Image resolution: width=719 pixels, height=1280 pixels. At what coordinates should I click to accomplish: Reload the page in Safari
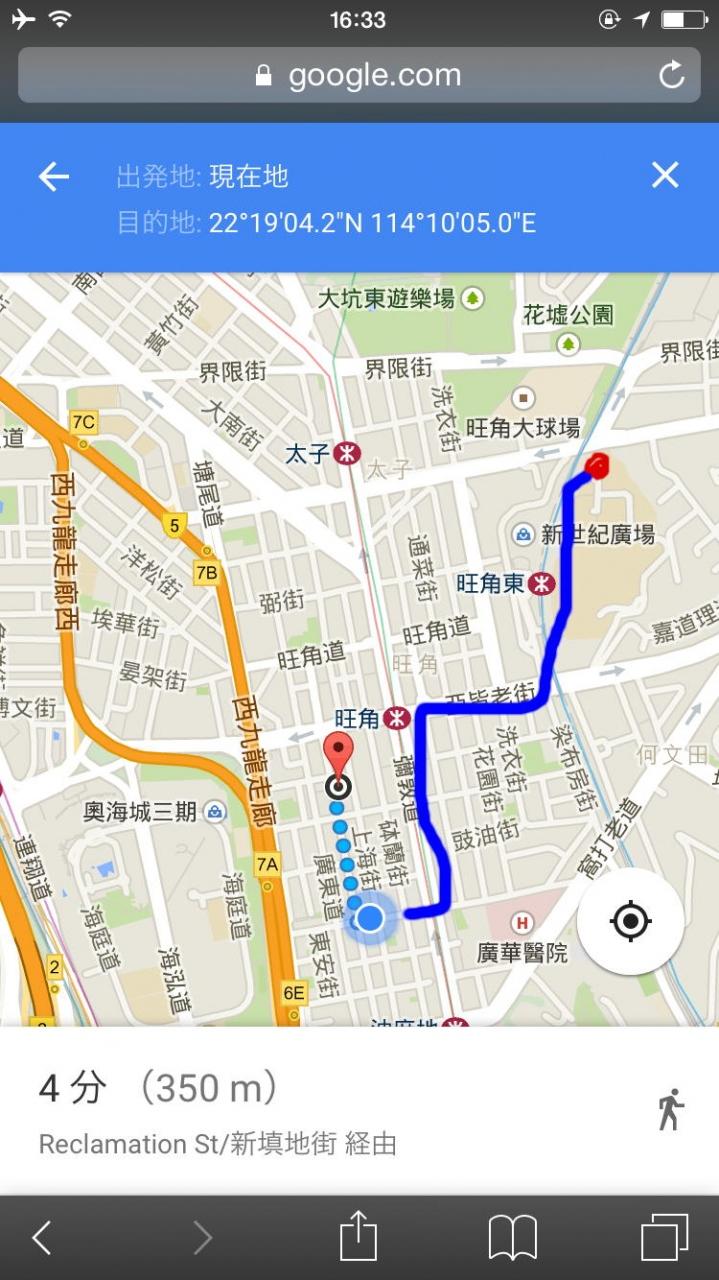click(x=672, y=75)
